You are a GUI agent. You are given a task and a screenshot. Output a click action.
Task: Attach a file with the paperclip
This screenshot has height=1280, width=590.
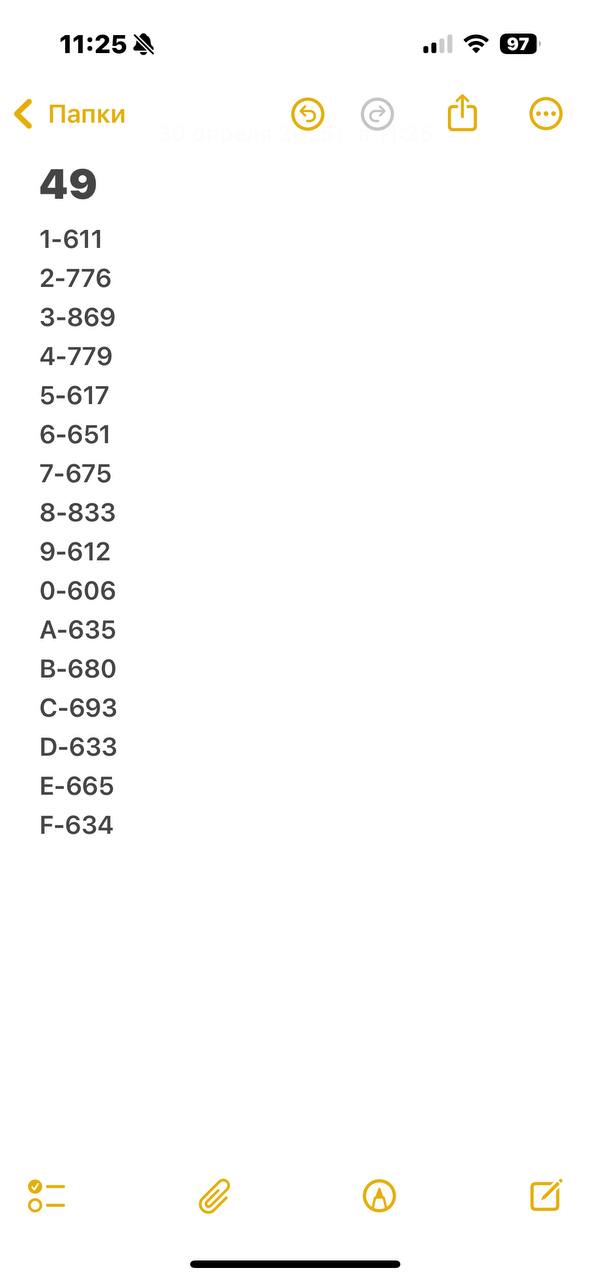[x=214, y=1196]
